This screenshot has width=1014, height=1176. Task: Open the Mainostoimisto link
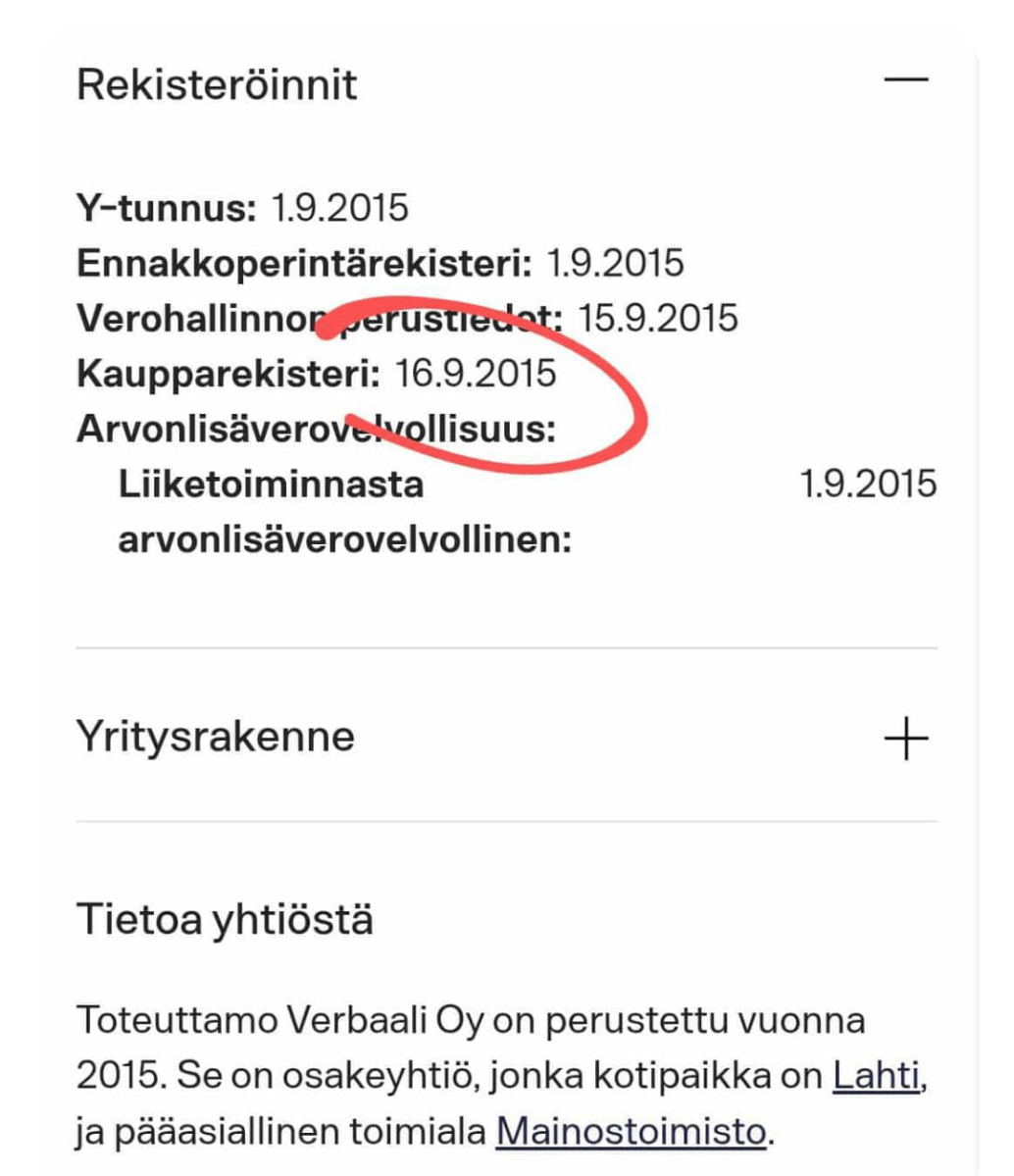coord(632,1132)
